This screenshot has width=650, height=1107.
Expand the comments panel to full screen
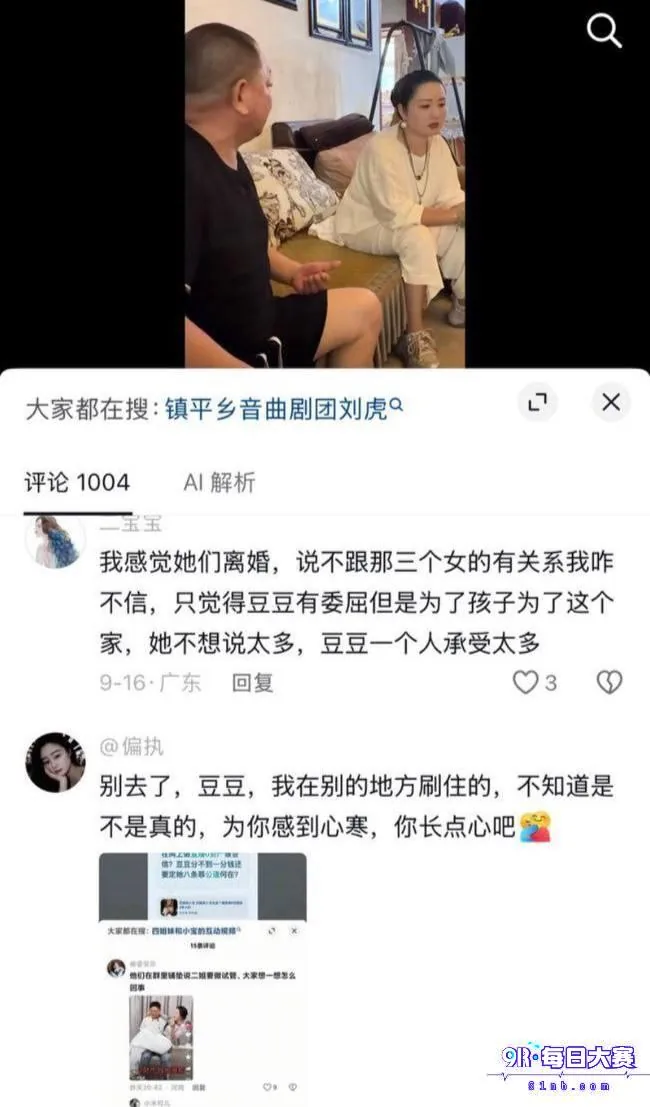pyautogui.click(x=538, y=402)
